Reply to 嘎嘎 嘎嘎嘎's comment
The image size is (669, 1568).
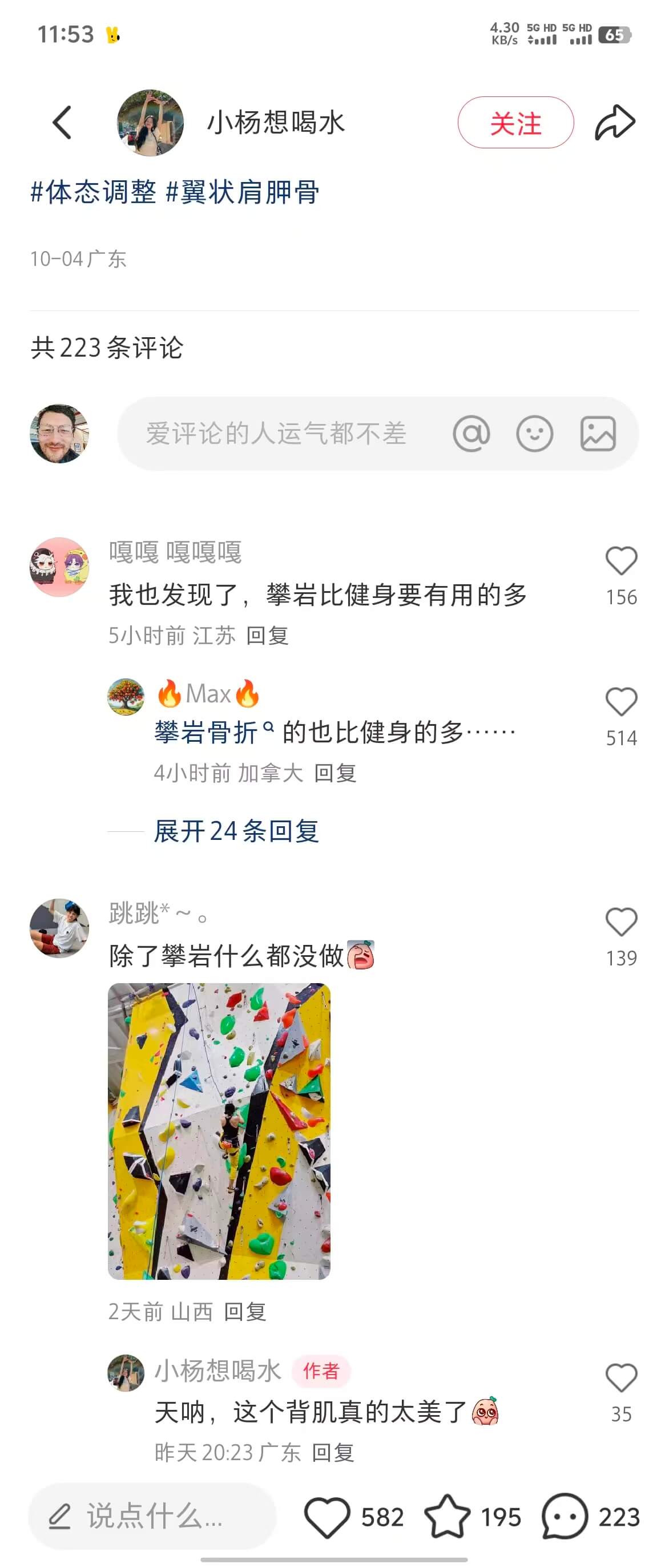click(x=267, y=636)
